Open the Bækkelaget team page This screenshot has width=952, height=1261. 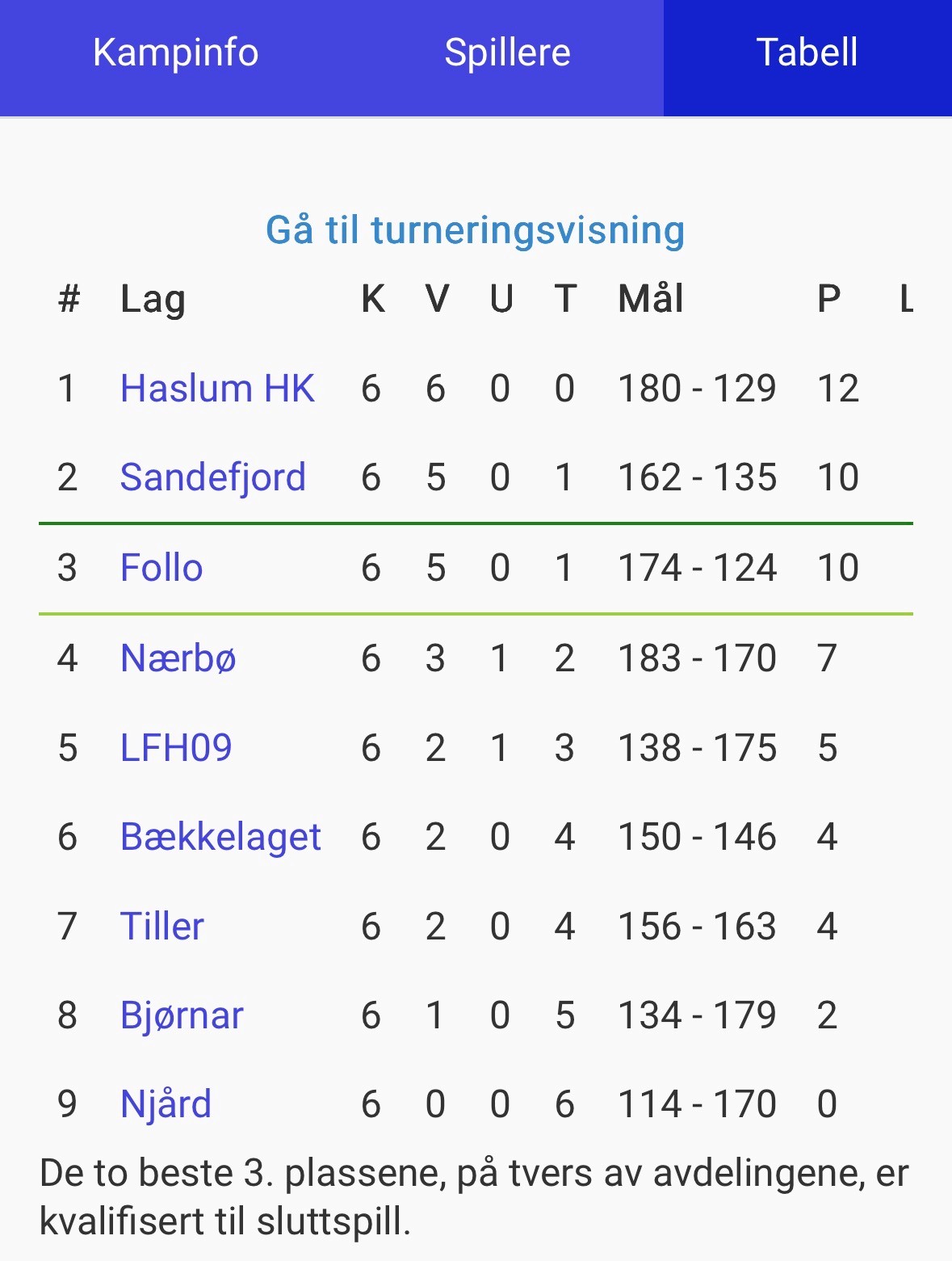(220, 837)
